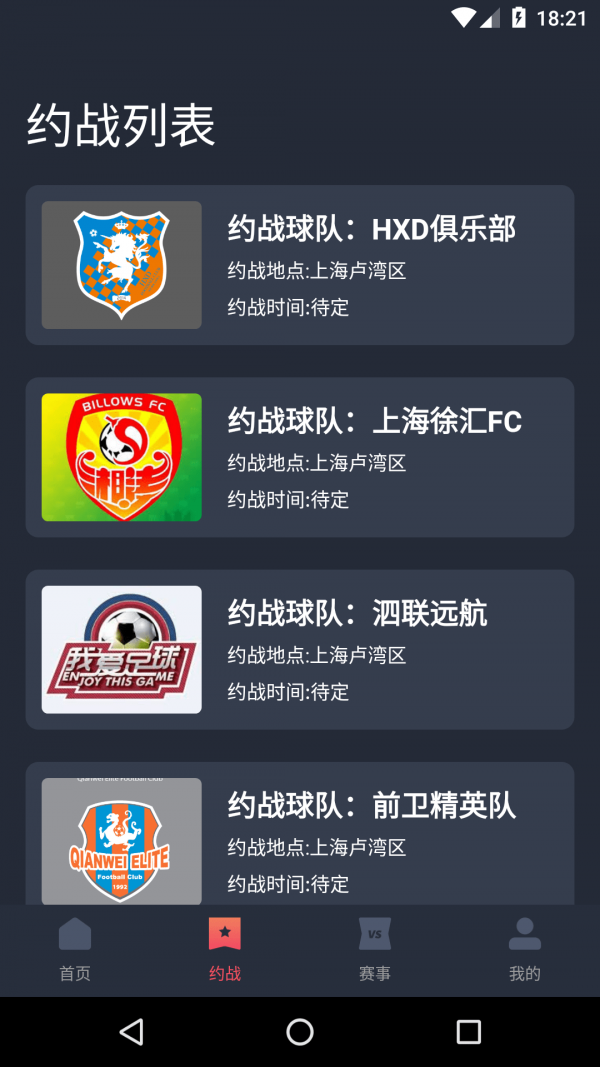The image size is (600, 1067).
Task: Tap the 约战 tab
Action: [225, 950]
